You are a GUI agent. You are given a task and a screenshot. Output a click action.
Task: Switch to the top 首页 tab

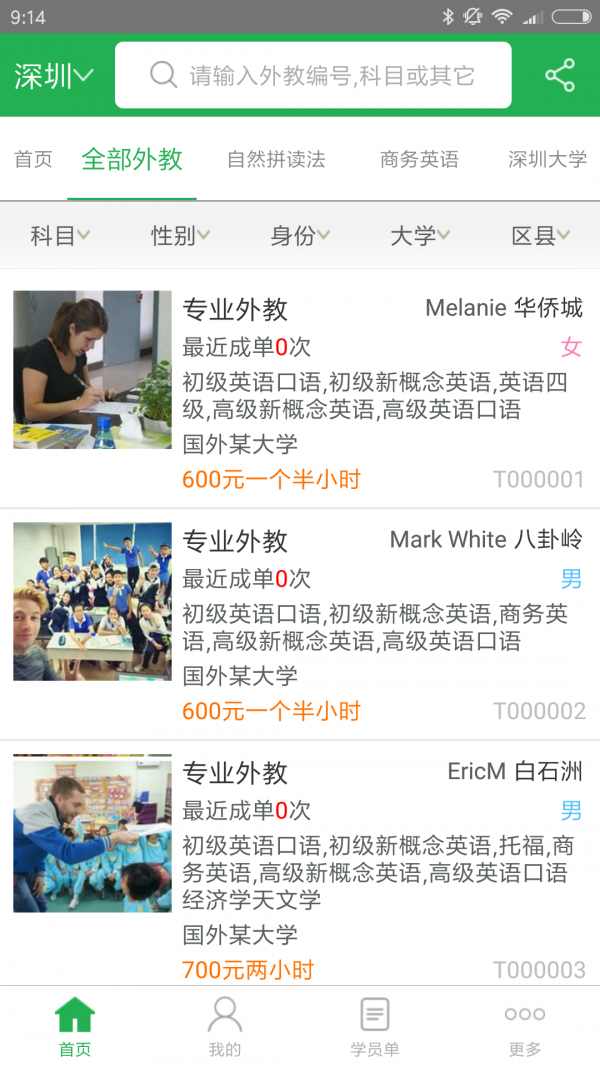pyautogui.click(x=33, y=160)
